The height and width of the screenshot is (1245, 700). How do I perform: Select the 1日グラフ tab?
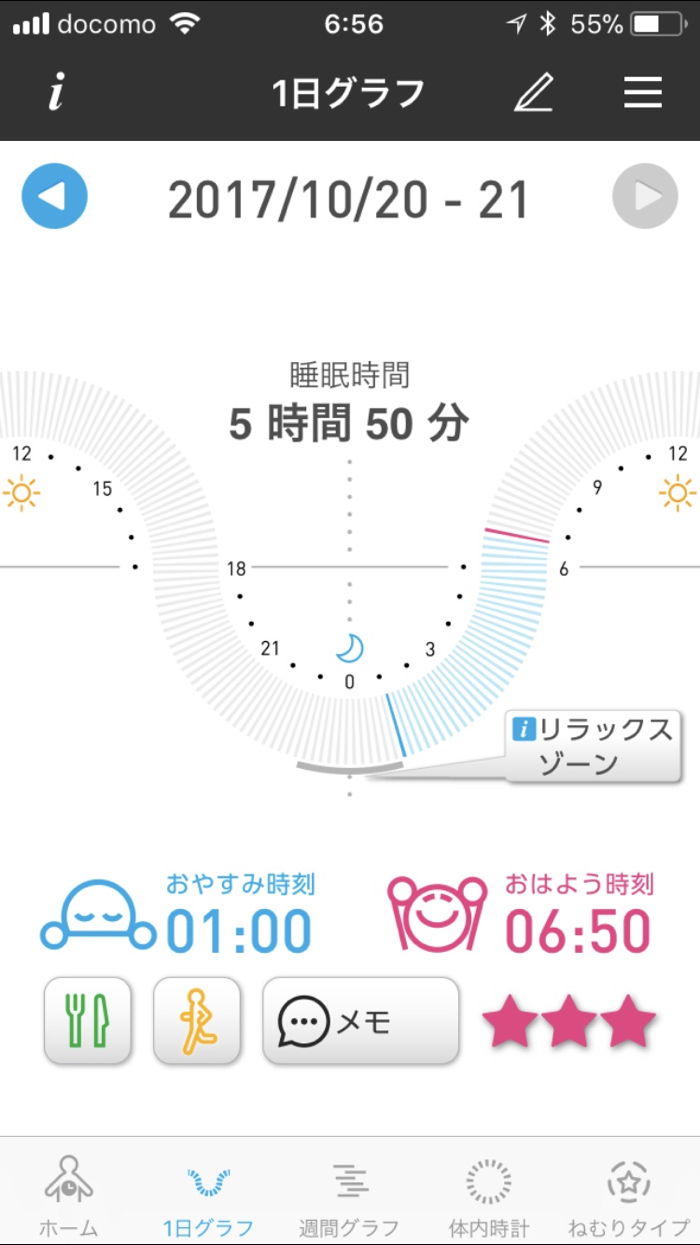click(x=209, y=1195)
